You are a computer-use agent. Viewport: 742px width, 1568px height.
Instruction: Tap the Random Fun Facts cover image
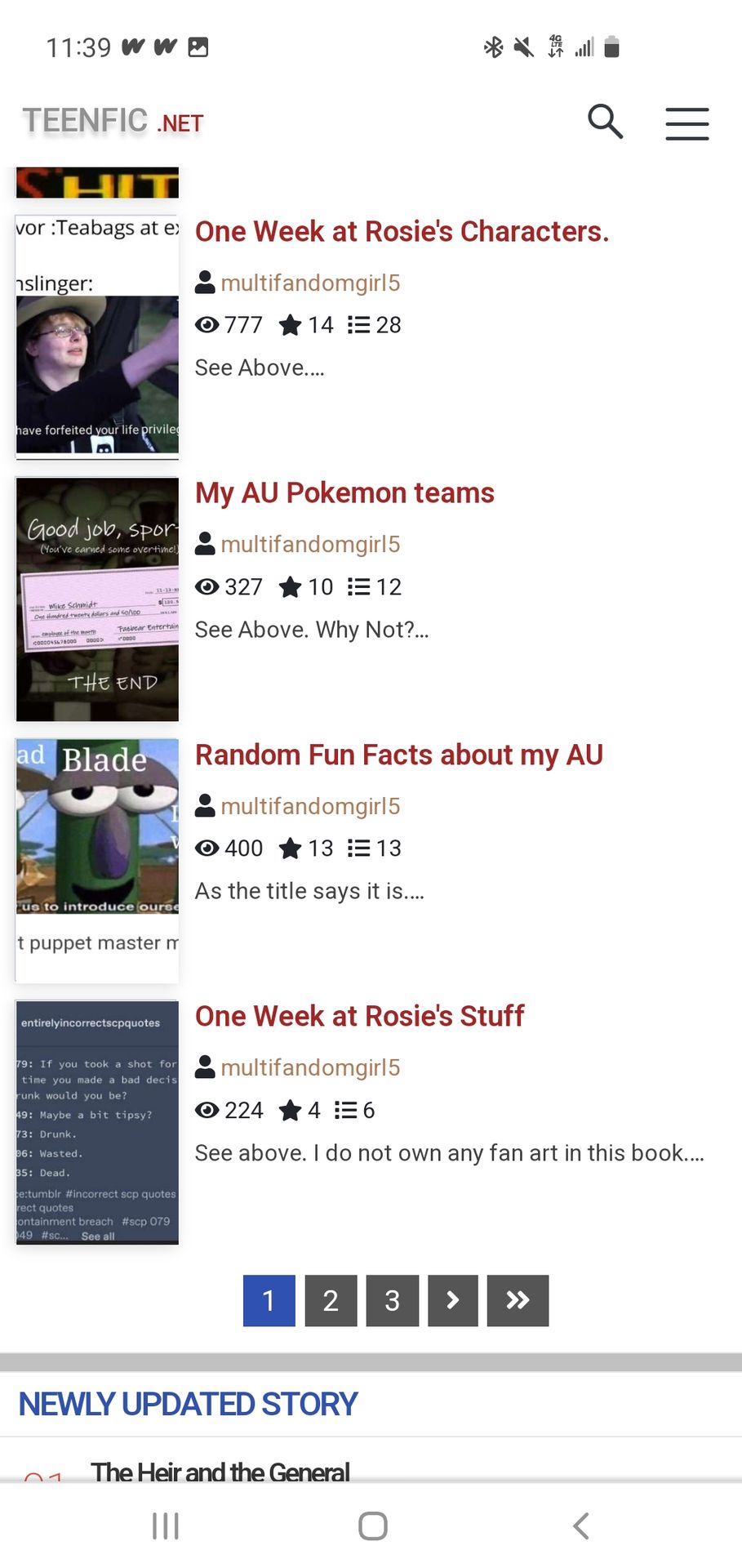97,860
